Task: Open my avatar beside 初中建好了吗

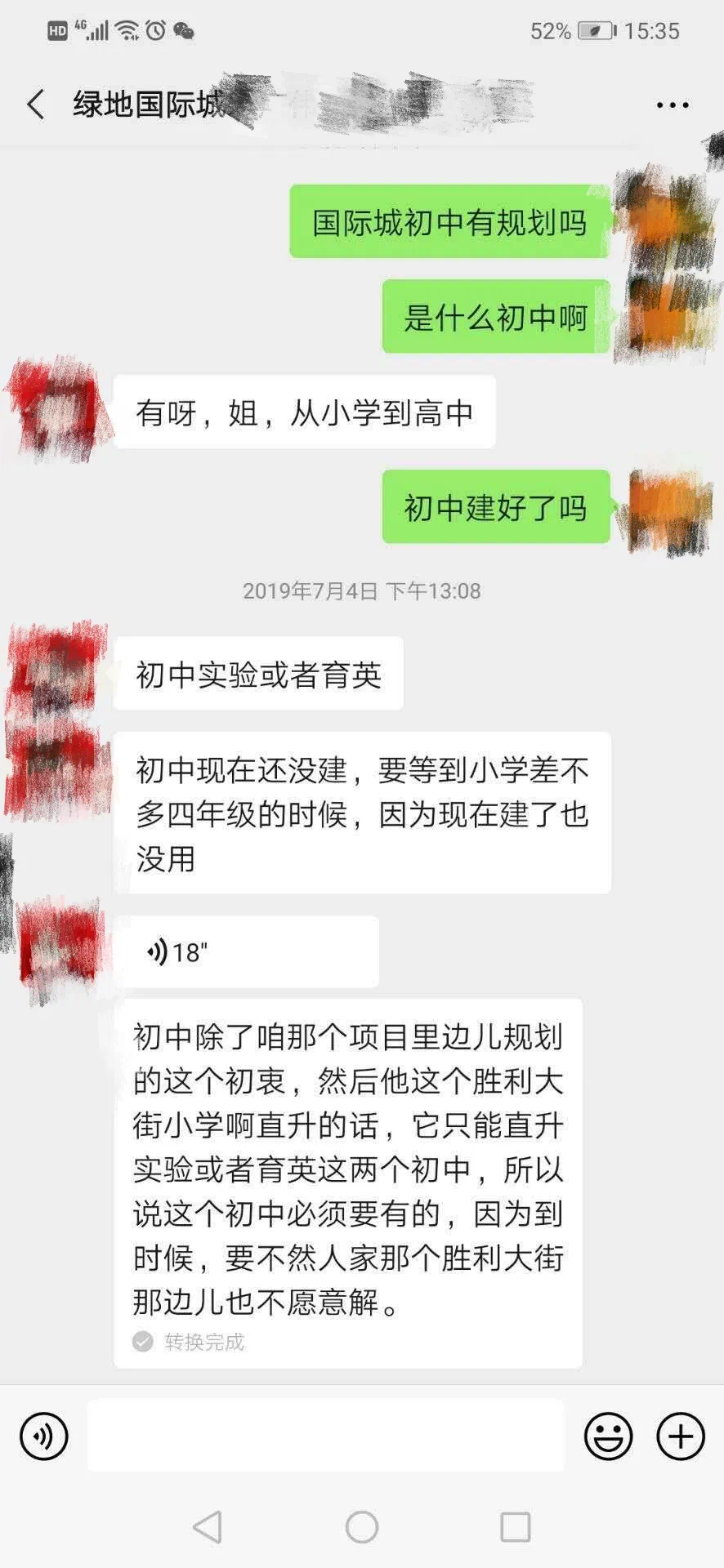Action: click(666, 508)
